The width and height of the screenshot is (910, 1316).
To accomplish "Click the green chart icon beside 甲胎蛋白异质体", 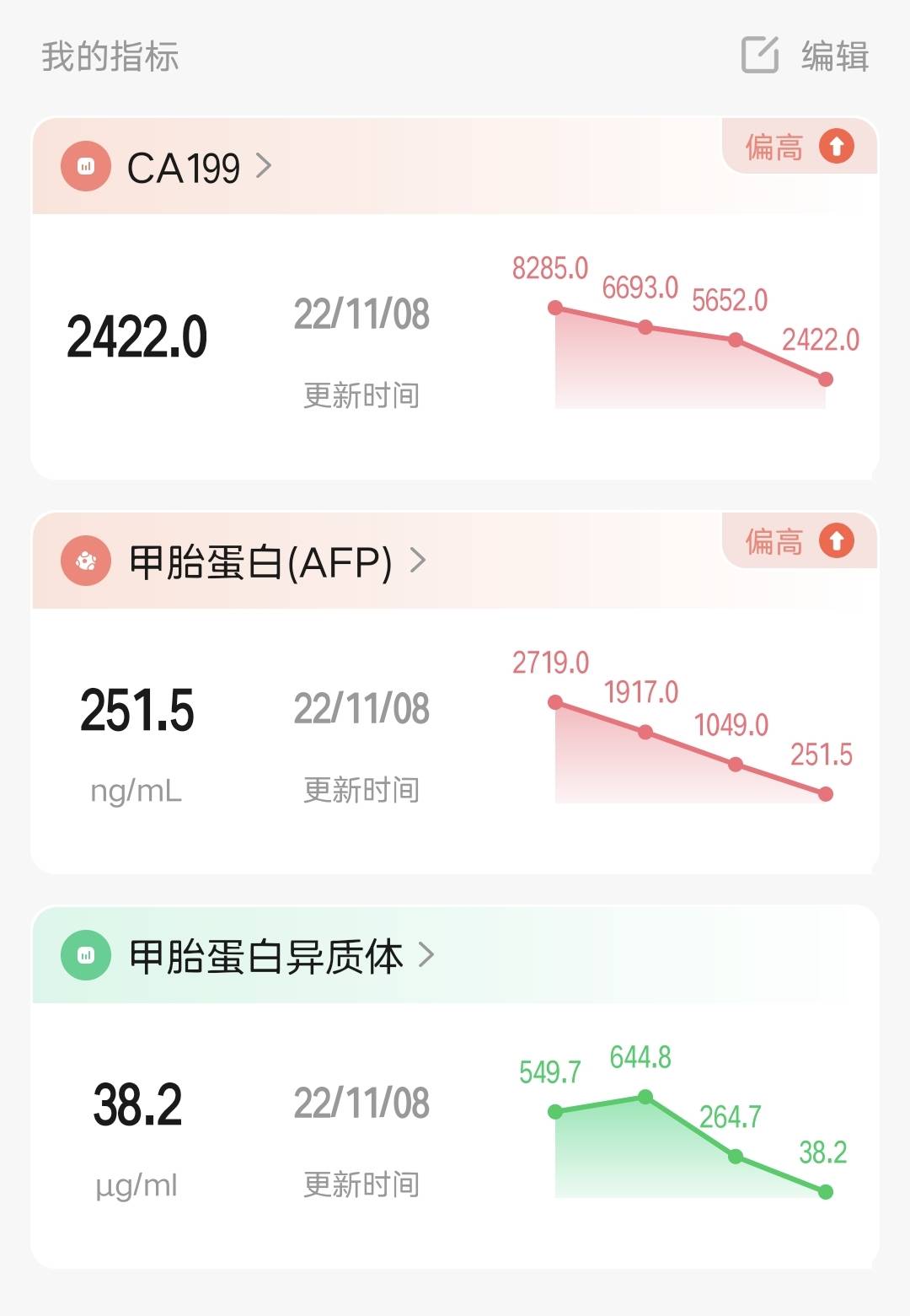I will (86, 957).
